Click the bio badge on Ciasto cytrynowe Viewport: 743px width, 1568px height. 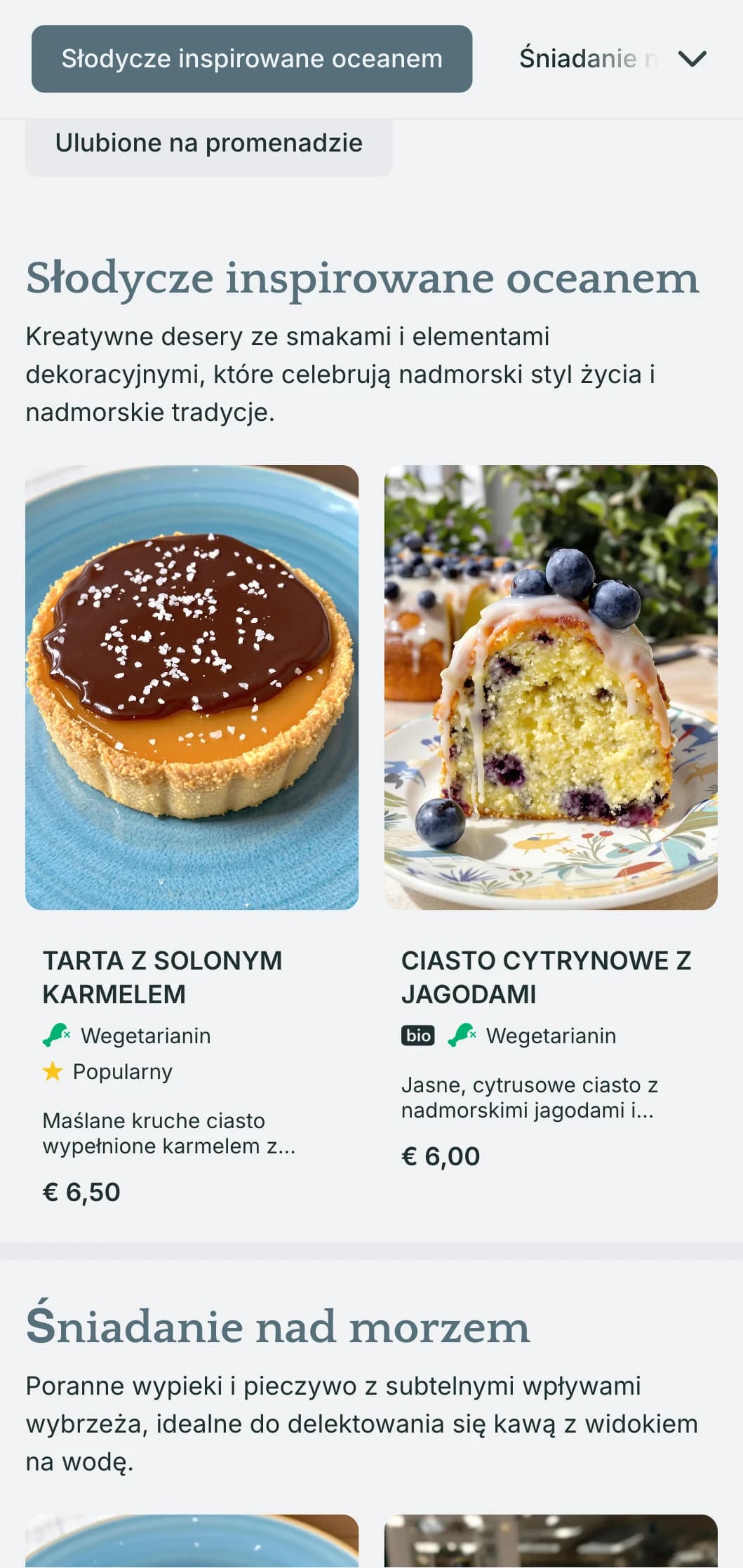click(x=417, y=1036)
